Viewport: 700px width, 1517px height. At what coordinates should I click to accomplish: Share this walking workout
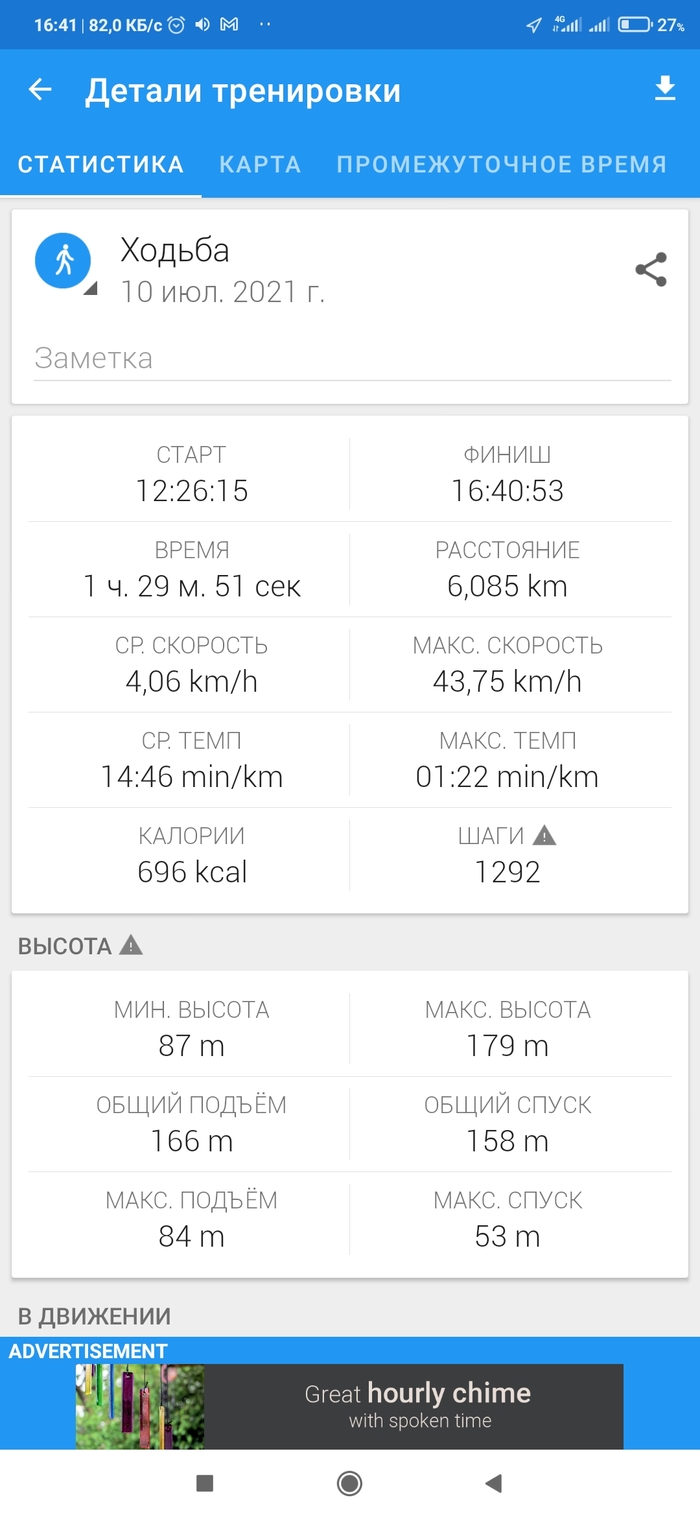point(651,270)
